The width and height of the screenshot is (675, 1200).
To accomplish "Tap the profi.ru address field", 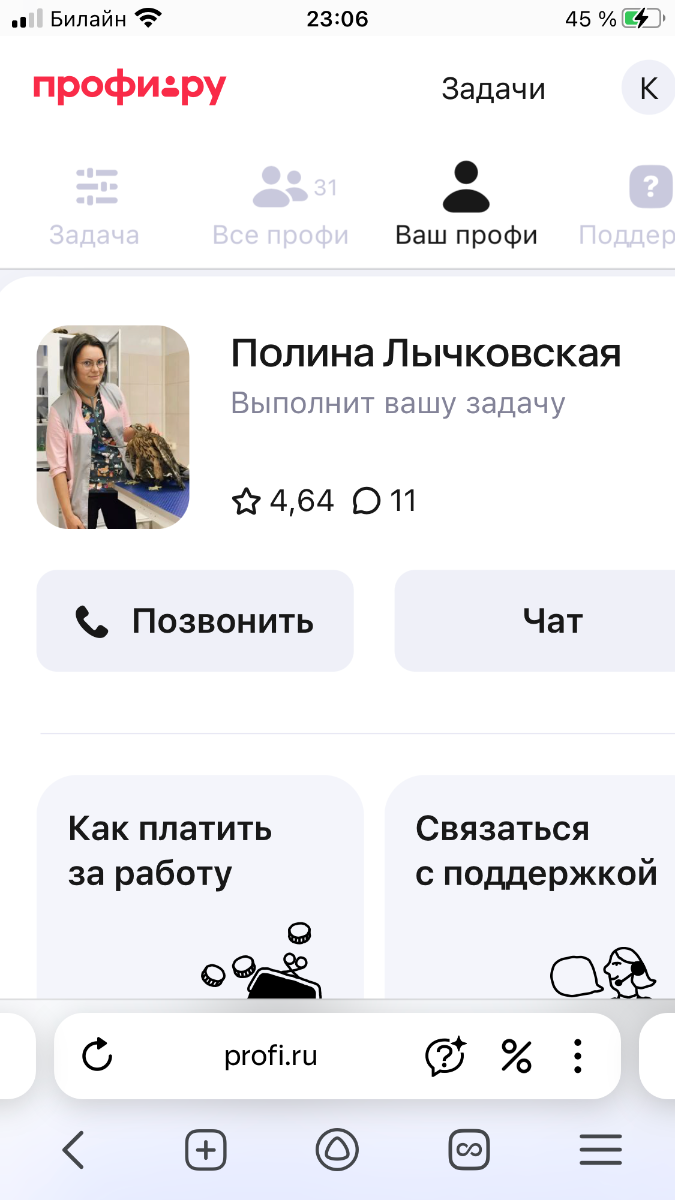I will 271,1056.
